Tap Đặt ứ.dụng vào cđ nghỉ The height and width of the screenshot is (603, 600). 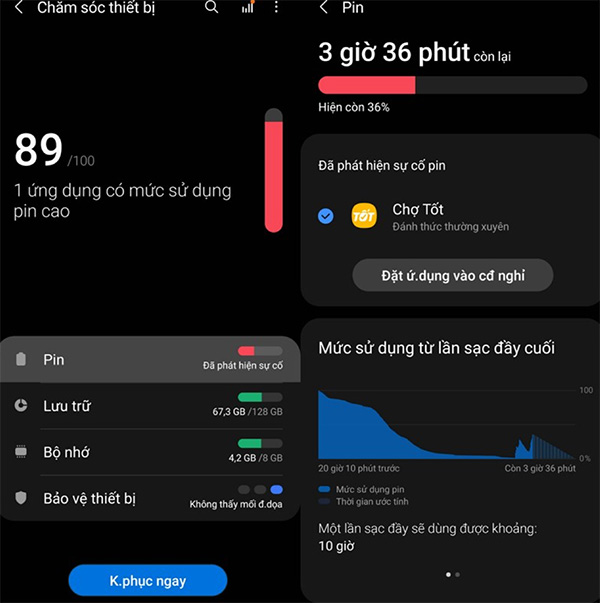452,274
